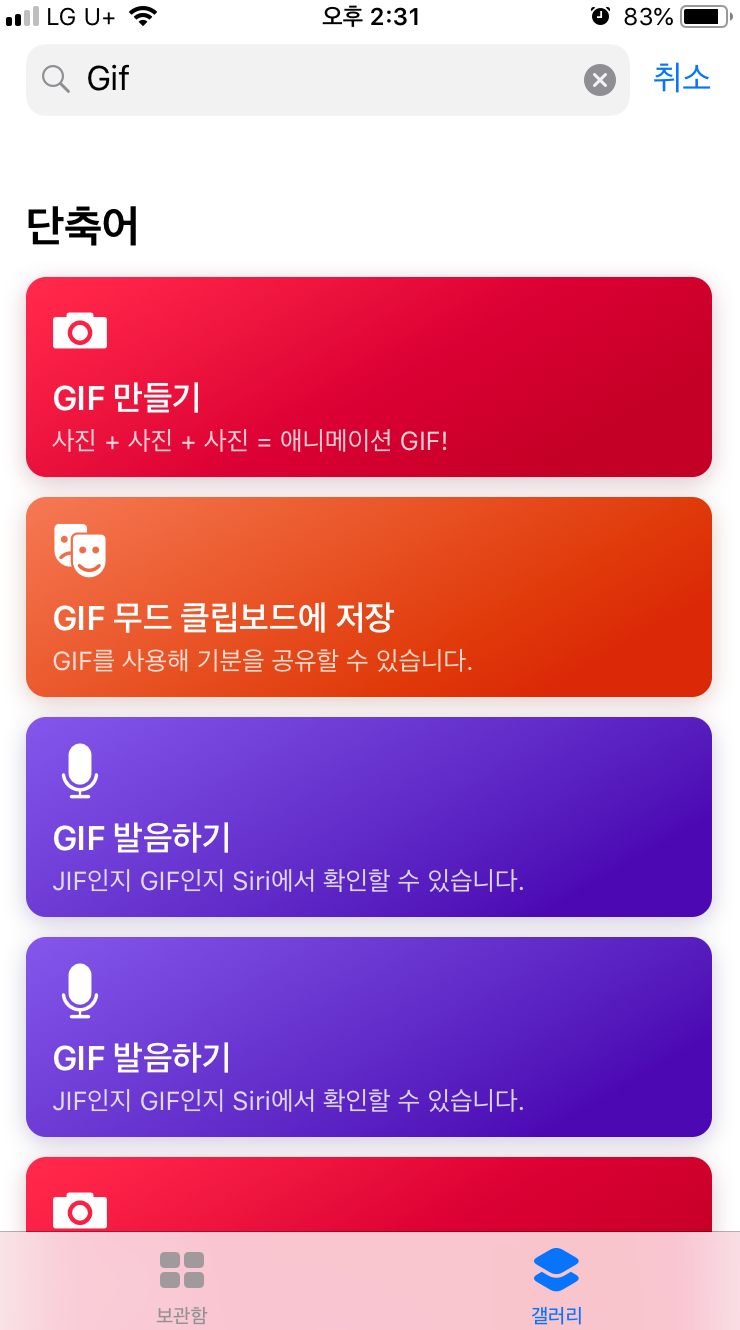740x1330 pixels.
Task: Switch to the 보관함 tab
Action: pyautogui.click(x=182, y=1285)
